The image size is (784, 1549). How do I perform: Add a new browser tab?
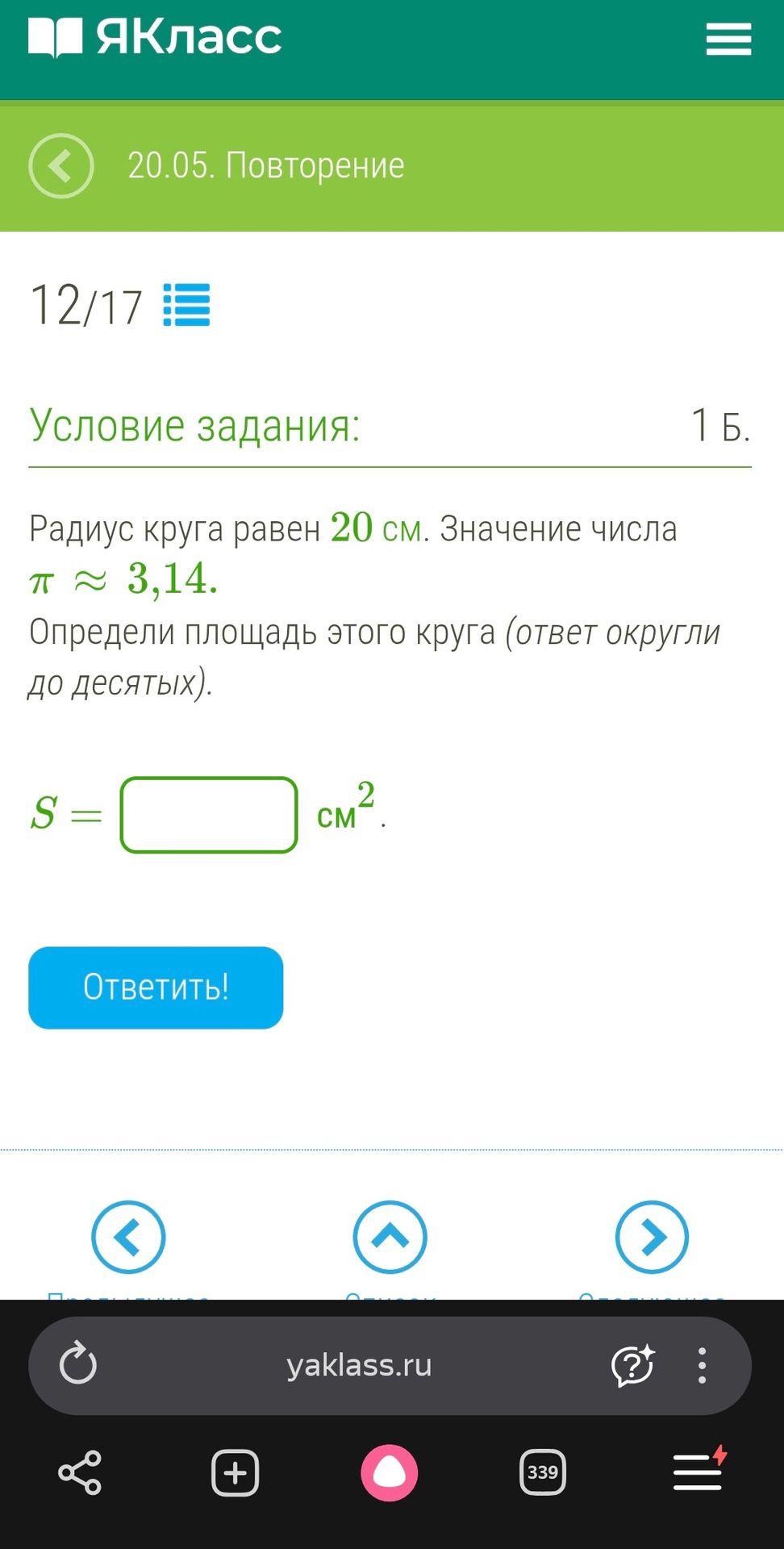pyautogui.click(x=235, y=1473)
